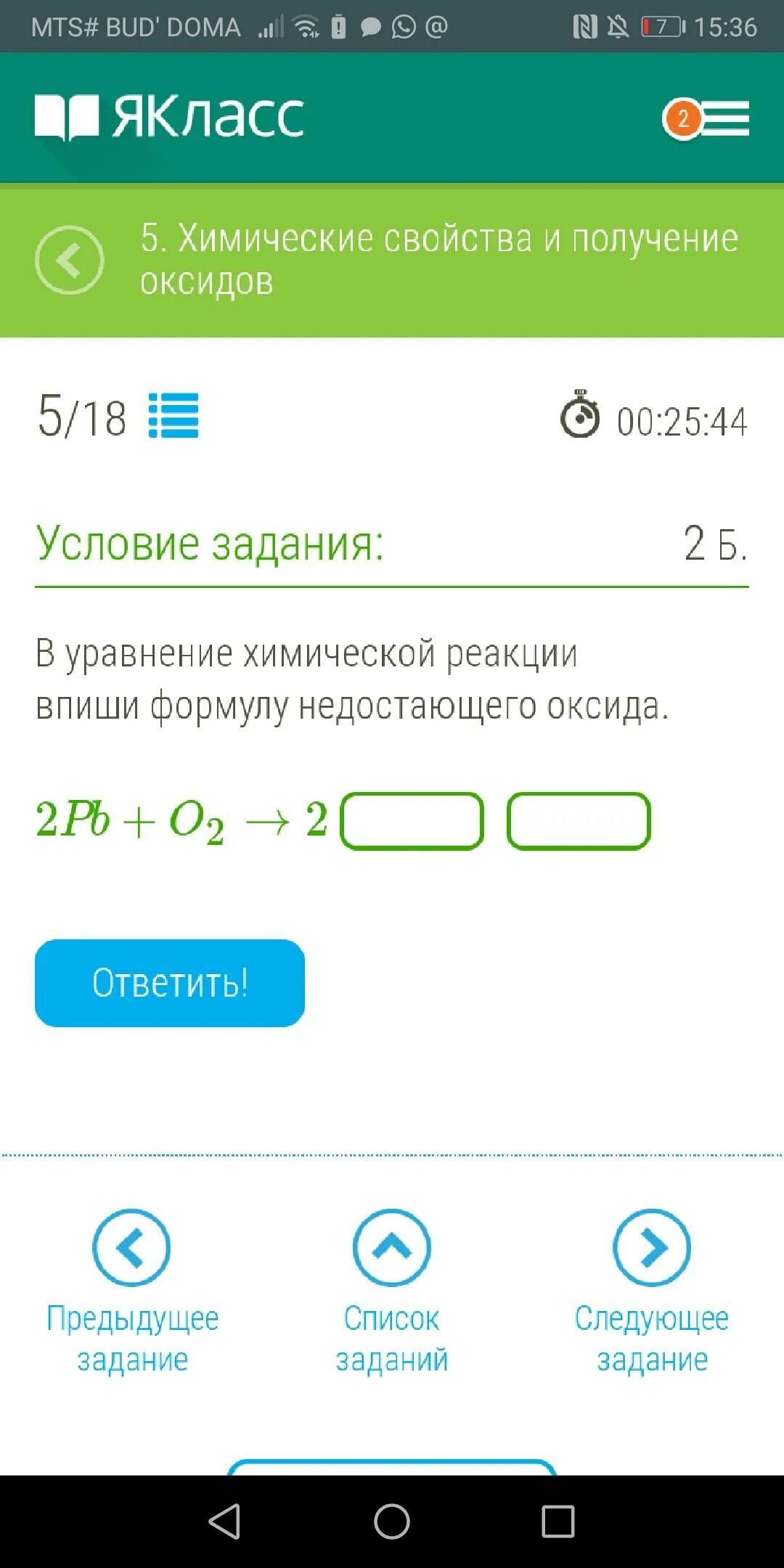Screen dimensions: 784x1568
Task: Open the ЯКласс home logo
Action: (170, 117)
